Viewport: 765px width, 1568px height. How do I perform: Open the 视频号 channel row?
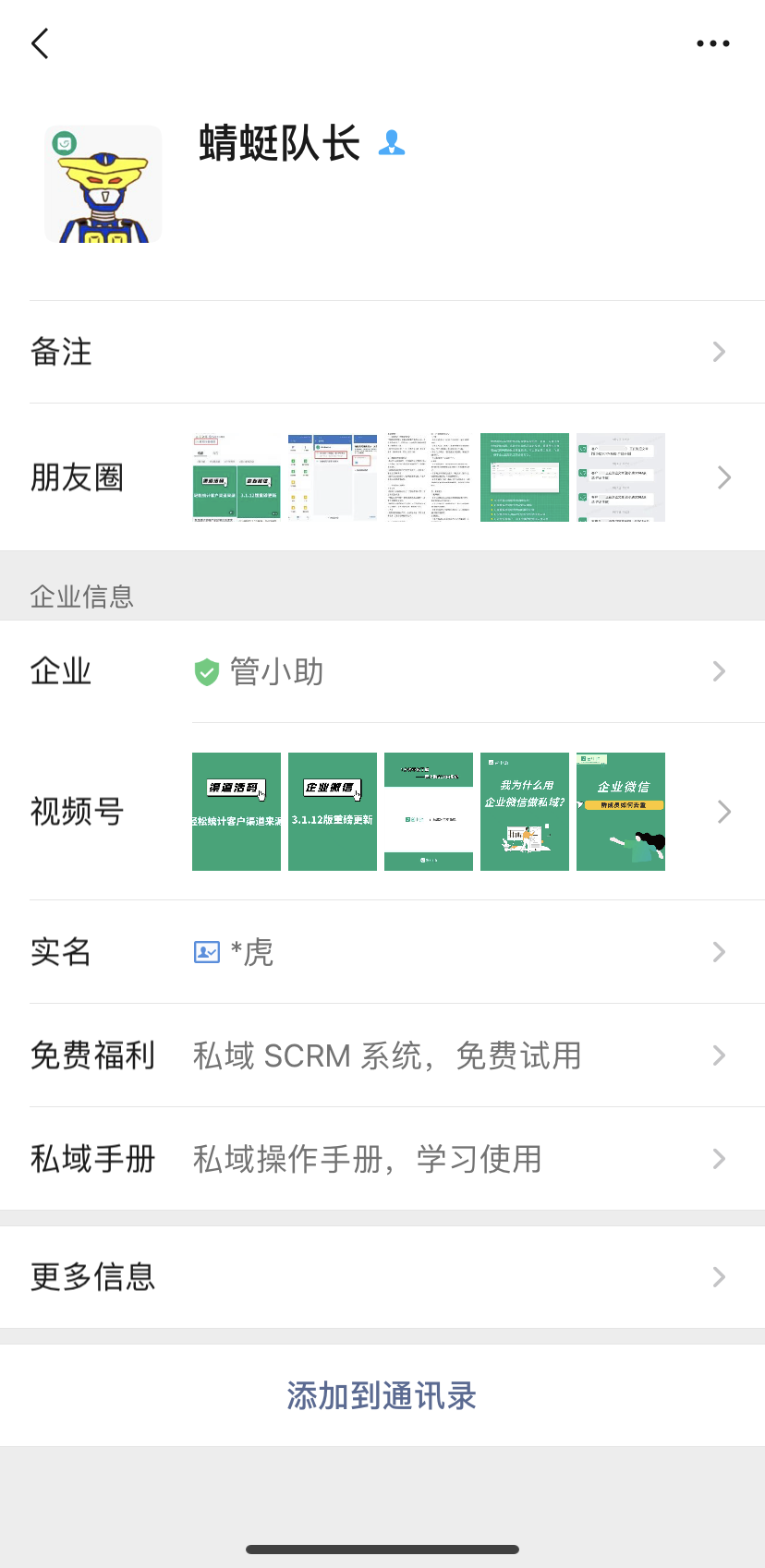coord(382,812)
